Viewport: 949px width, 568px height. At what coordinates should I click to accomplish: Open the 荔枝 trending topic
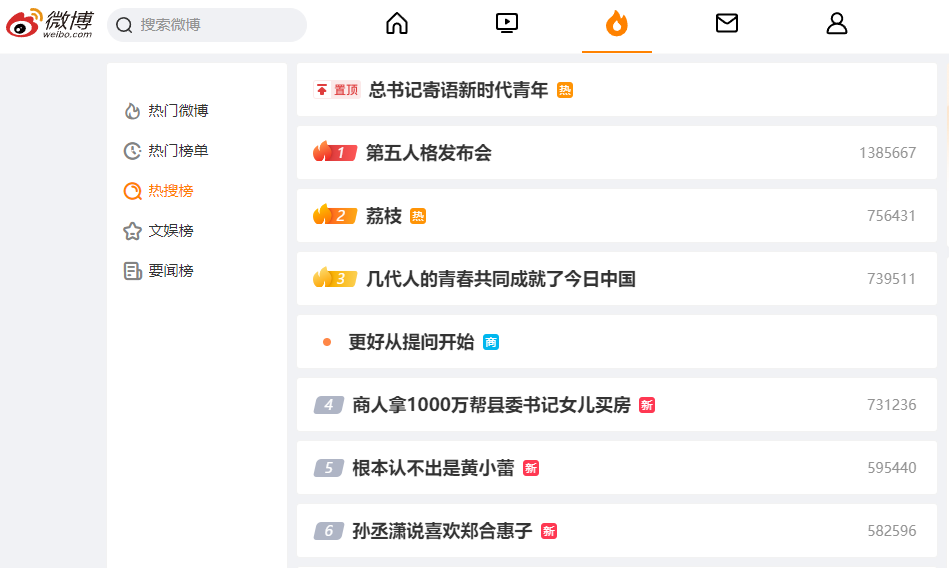point(384,216)
